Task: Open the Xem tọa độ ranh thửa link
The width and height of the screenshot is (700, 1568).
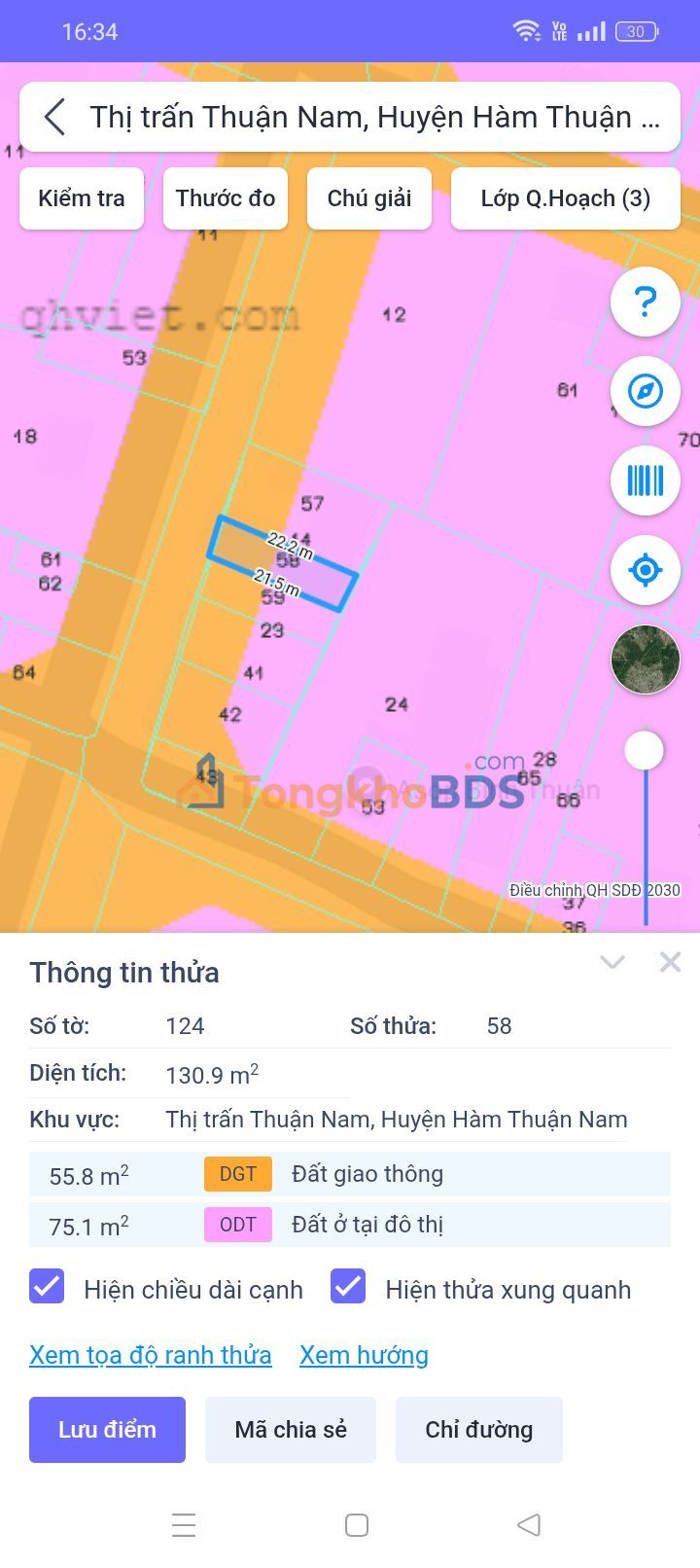Action: coord(150,1354)
